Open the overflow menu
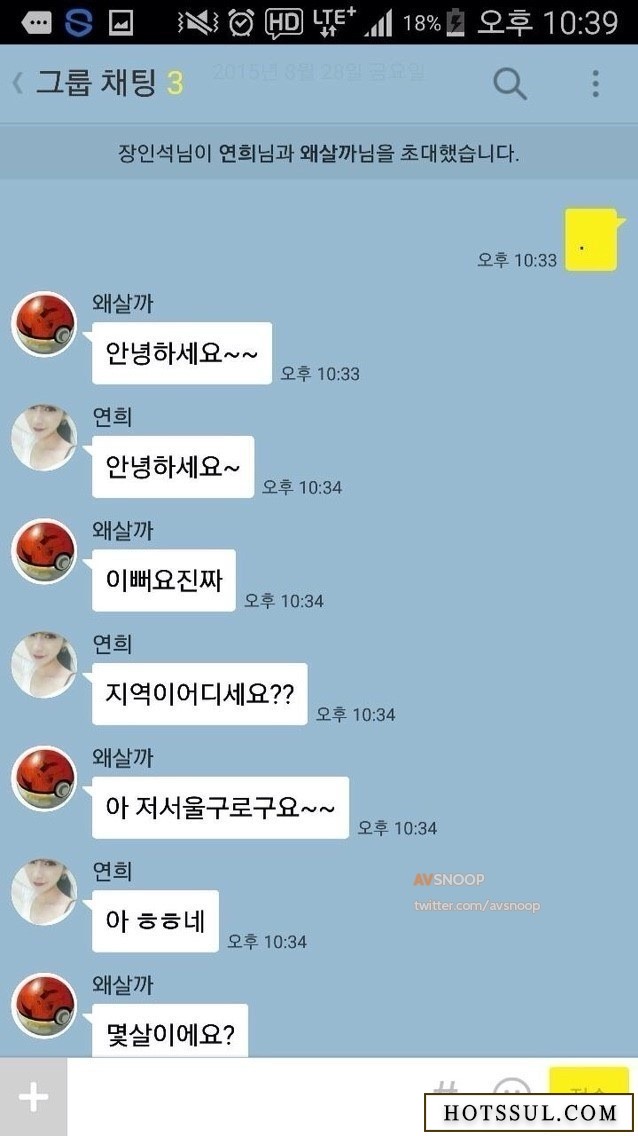Viewport: 638px width, 1136px height. pos(595,84)
